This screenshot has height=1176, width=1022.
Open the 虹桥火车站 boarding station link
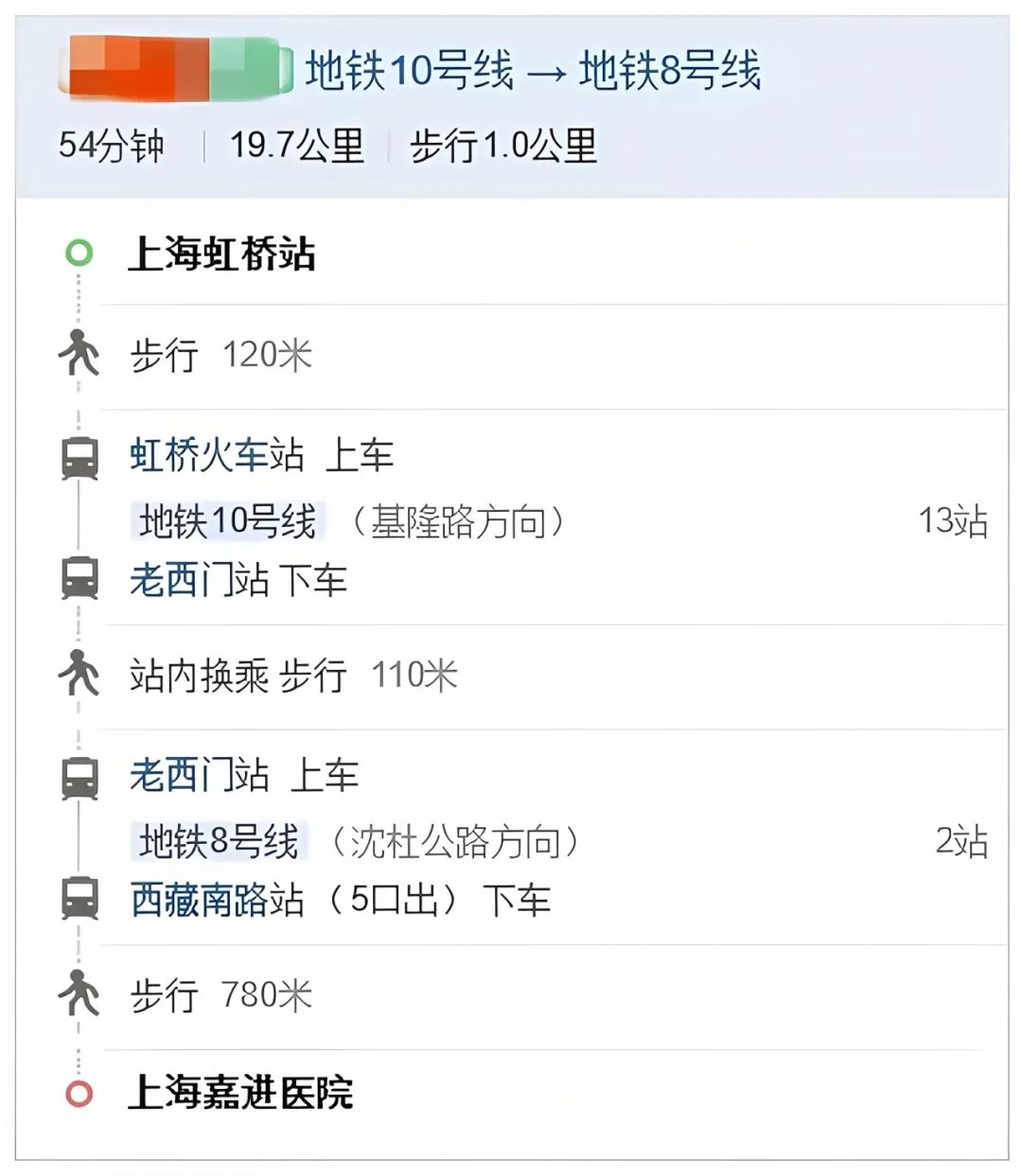(217, 456)
